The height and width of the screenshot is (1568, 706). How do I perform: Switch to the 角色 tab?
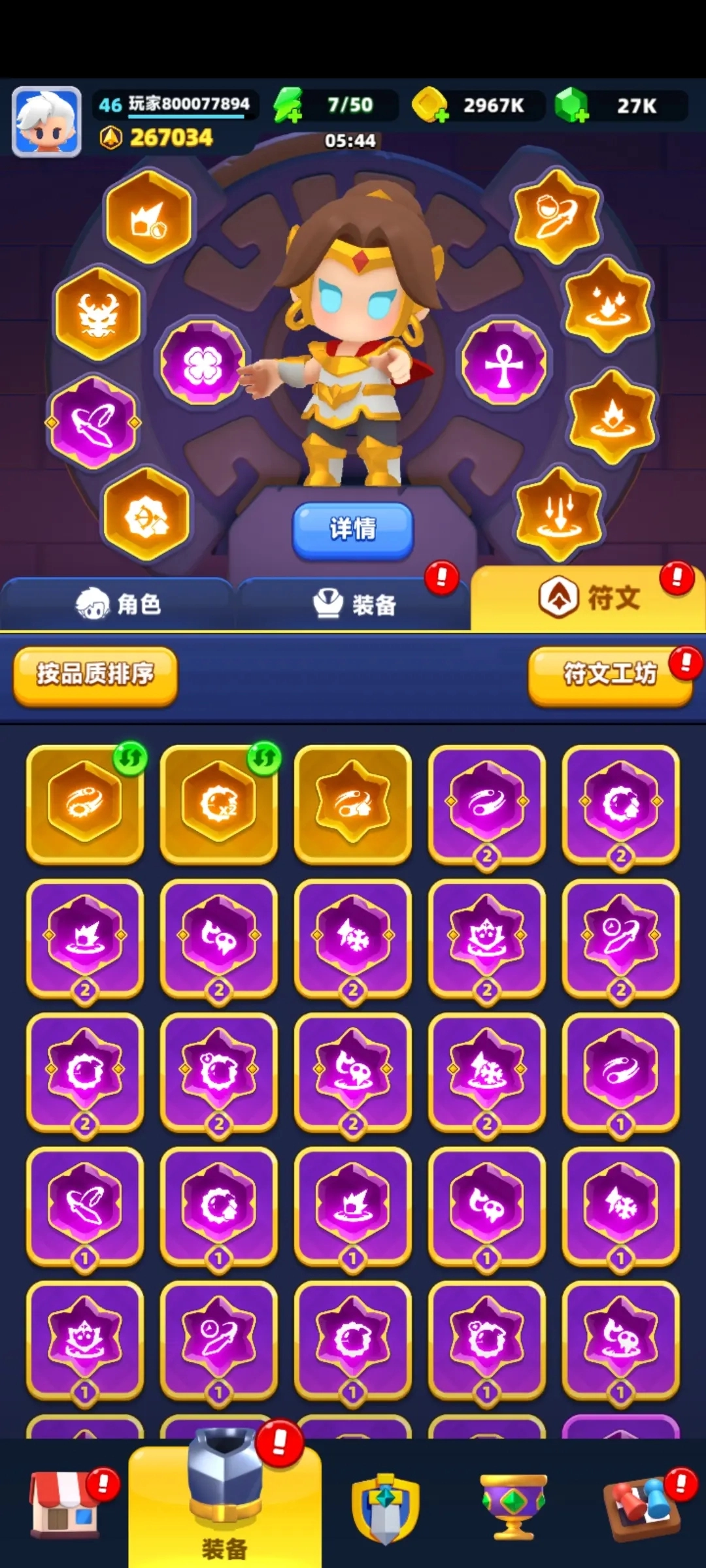(x=118, y=604)
